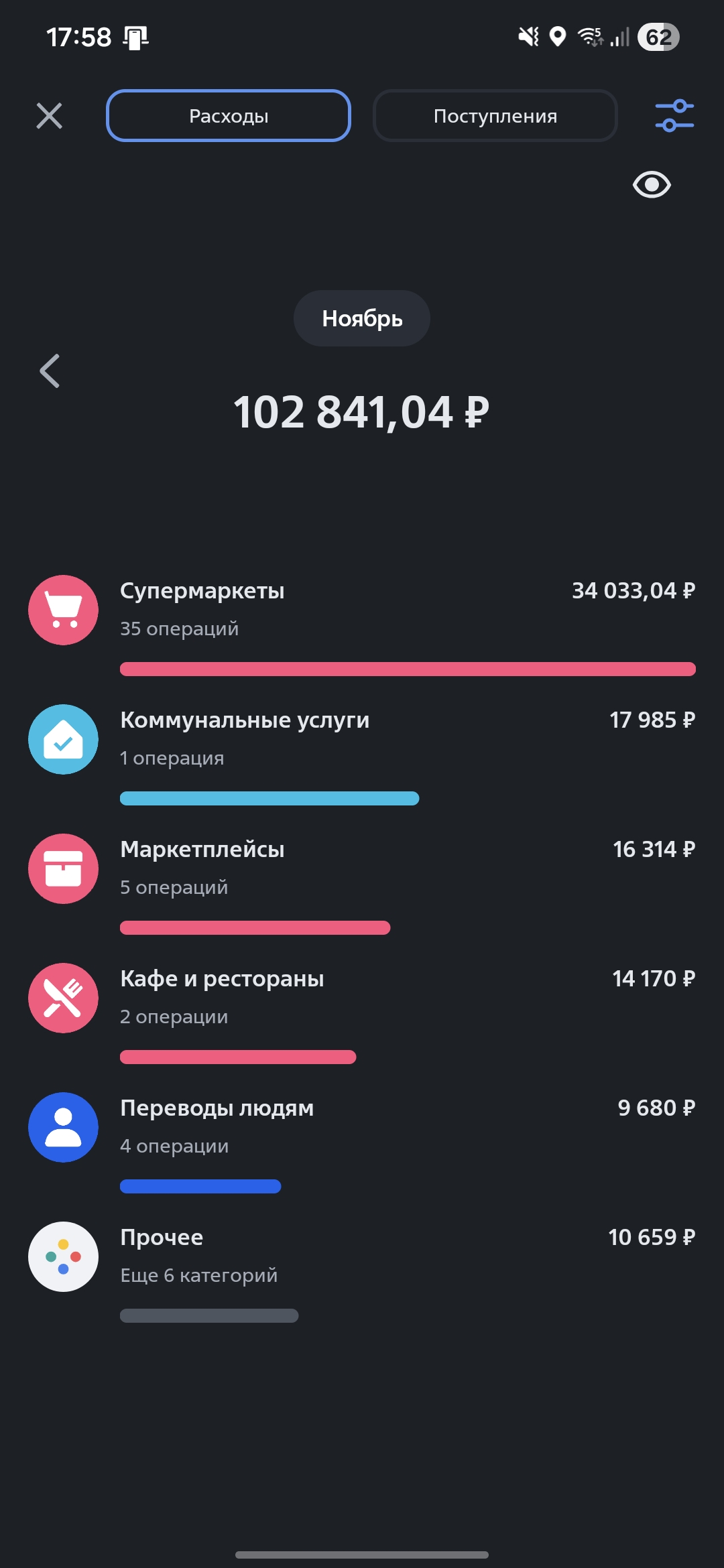Open the Супермаркеты category
Image resolution: width=724 pixels, height=1568 pixels.
coord(362,611)
